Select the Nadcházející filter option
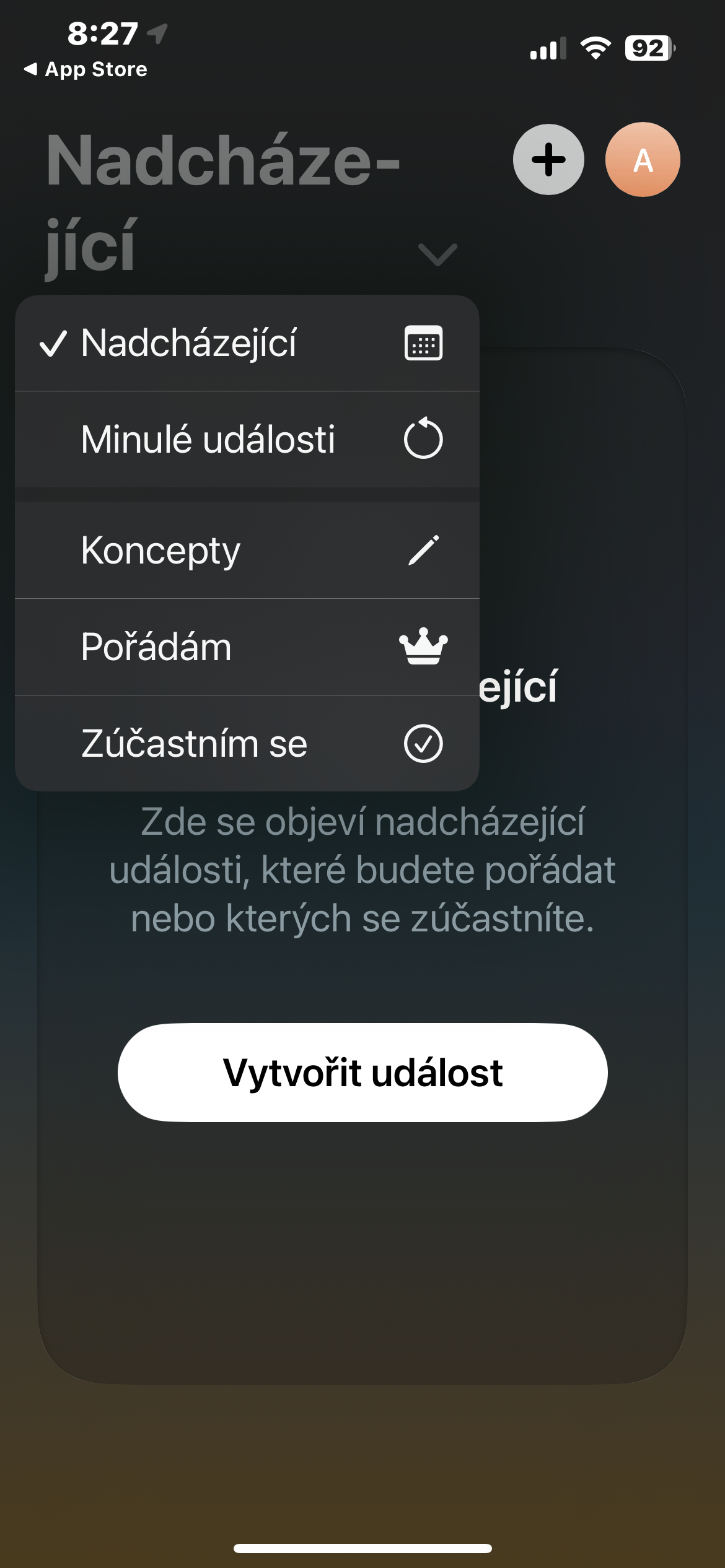The image size is (725, 1568). 247,343
